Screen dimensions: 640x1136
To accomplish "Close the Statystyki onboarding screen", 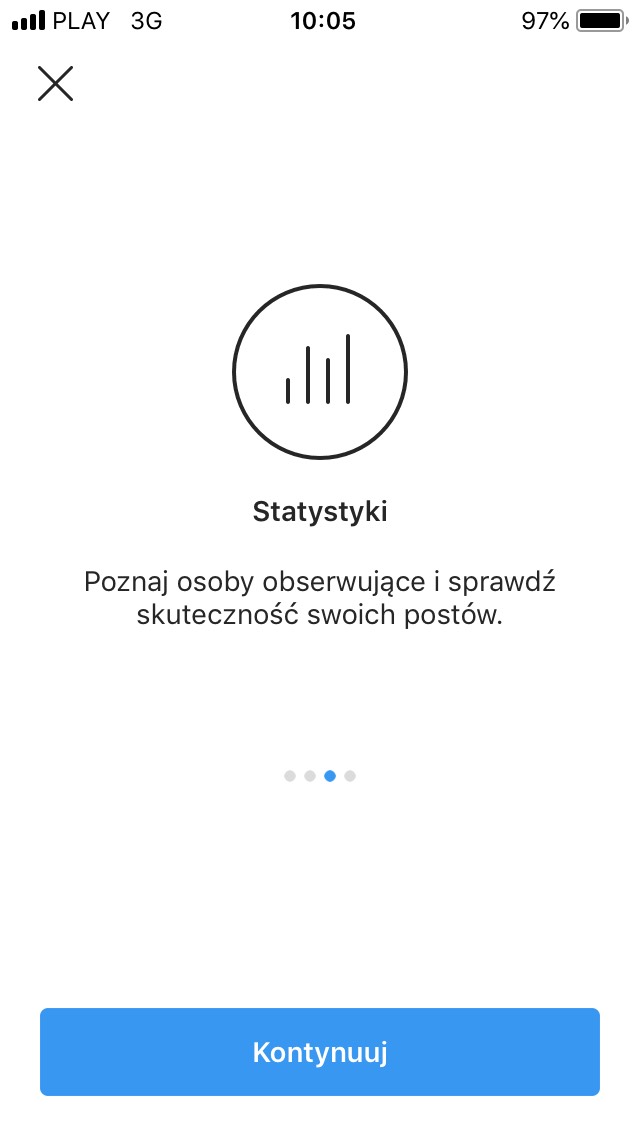I will pos(56,83).
